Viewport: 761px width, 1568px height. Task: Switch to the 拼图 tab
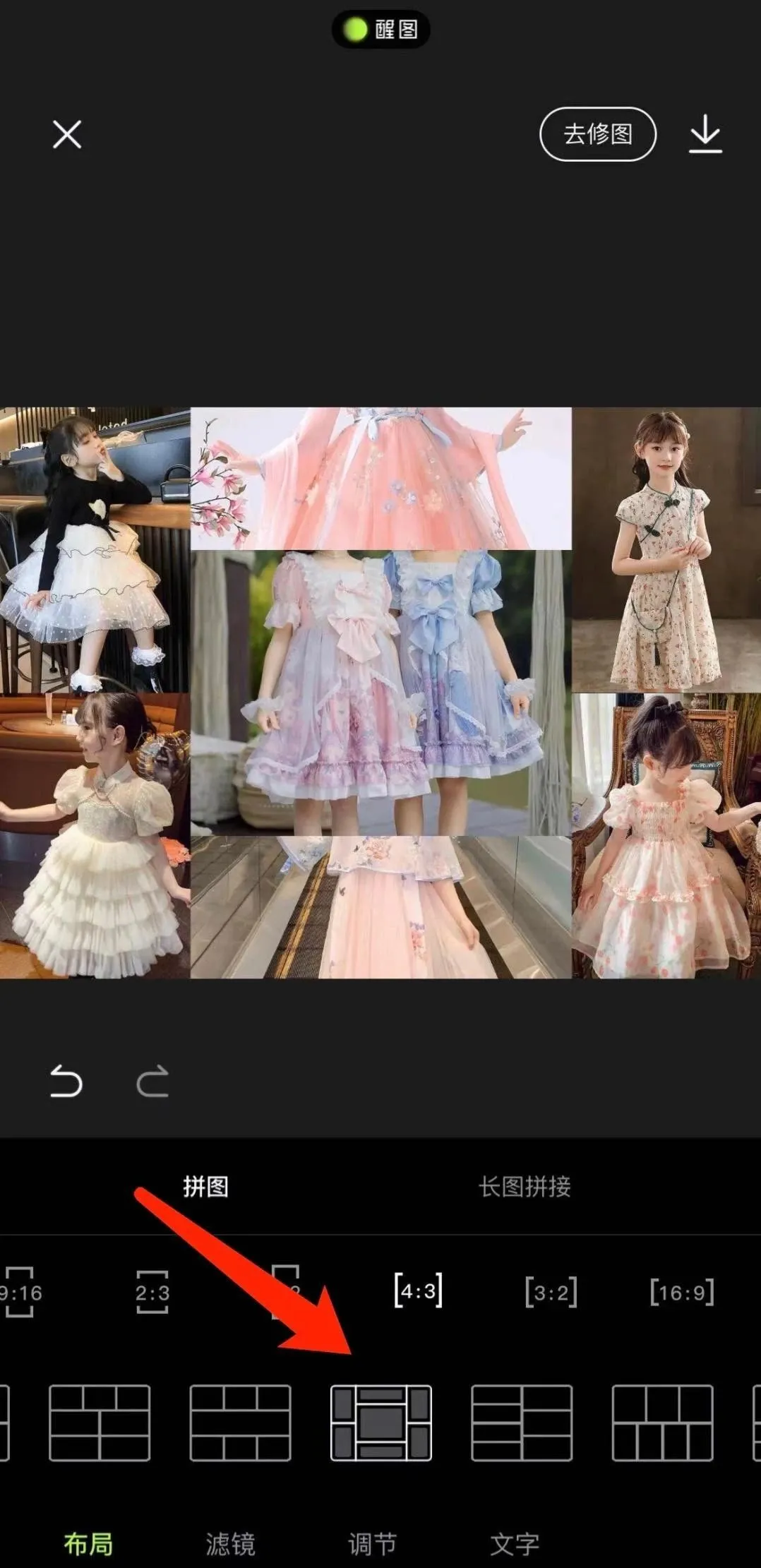coord(205,1187)
